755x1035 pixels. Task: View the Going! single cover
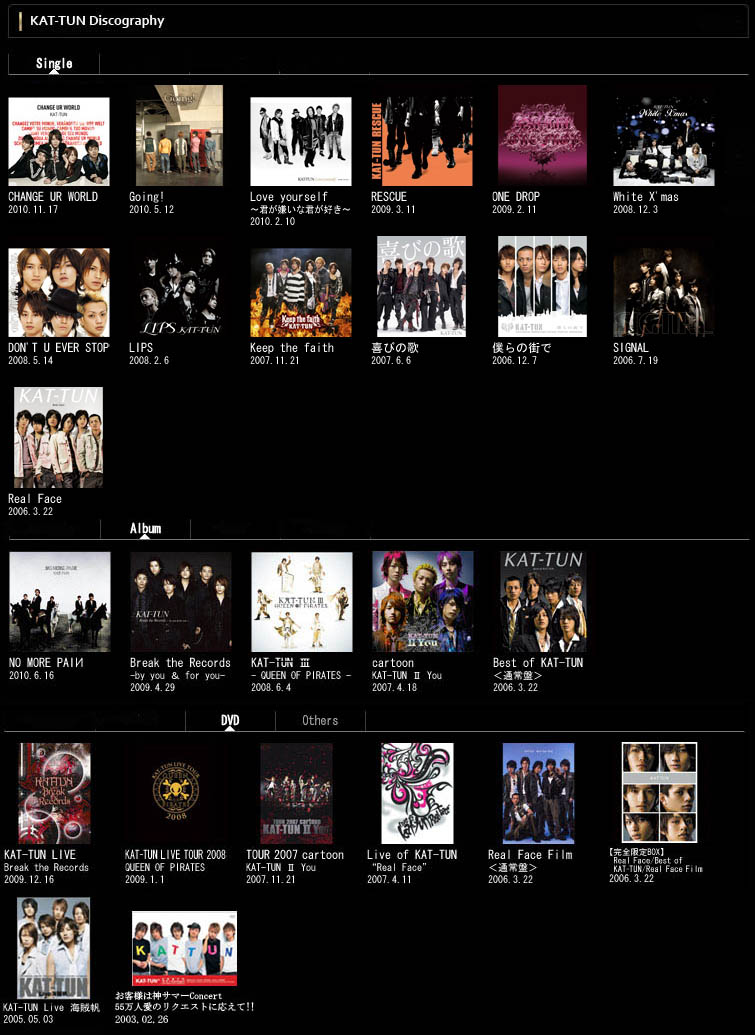click(x=179, y=136)
